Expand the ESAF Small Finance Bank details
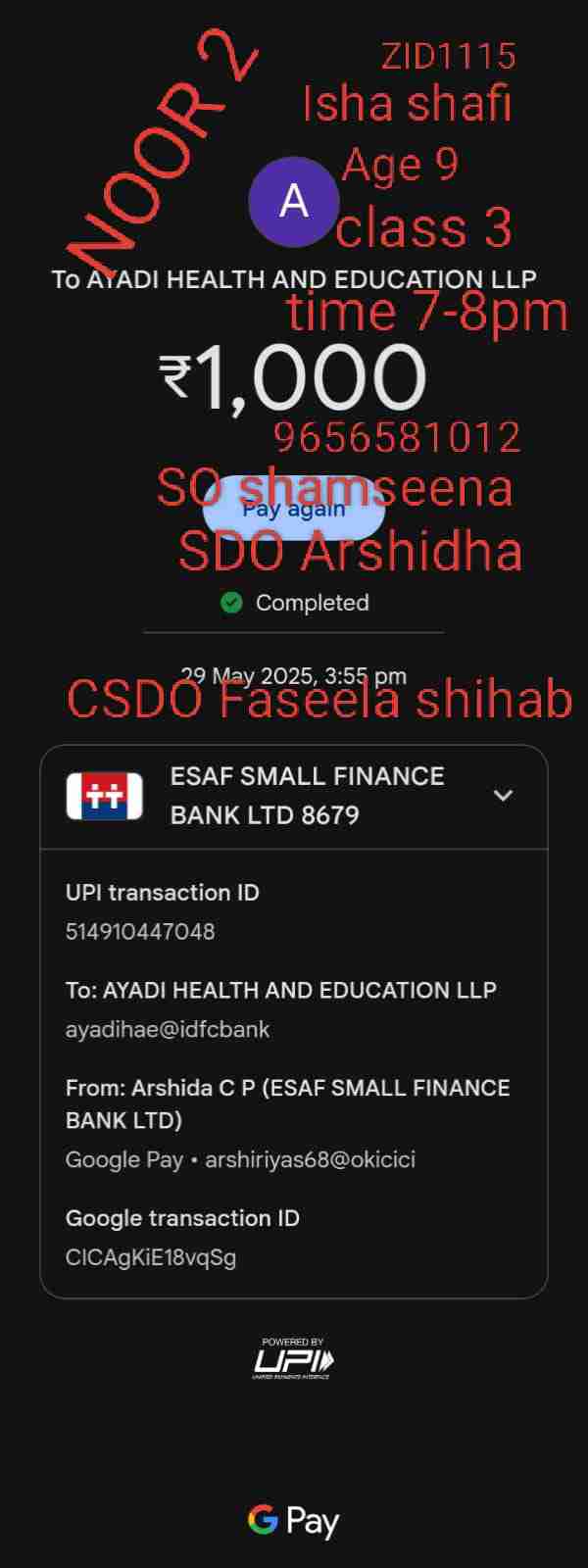 tap(503, 796)
